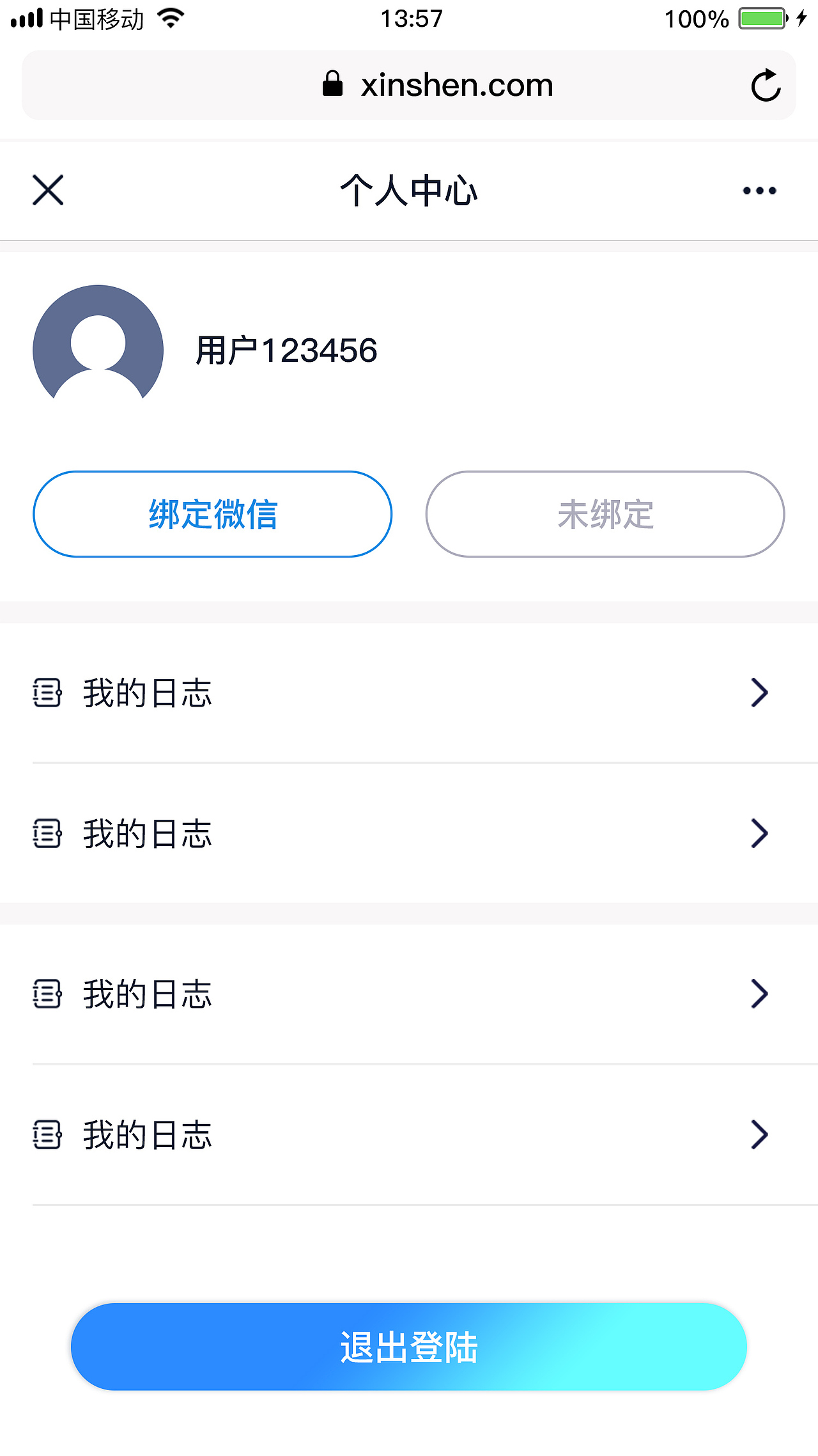
Task: Click the 绑定微信 button
Action: pos(213,514)
